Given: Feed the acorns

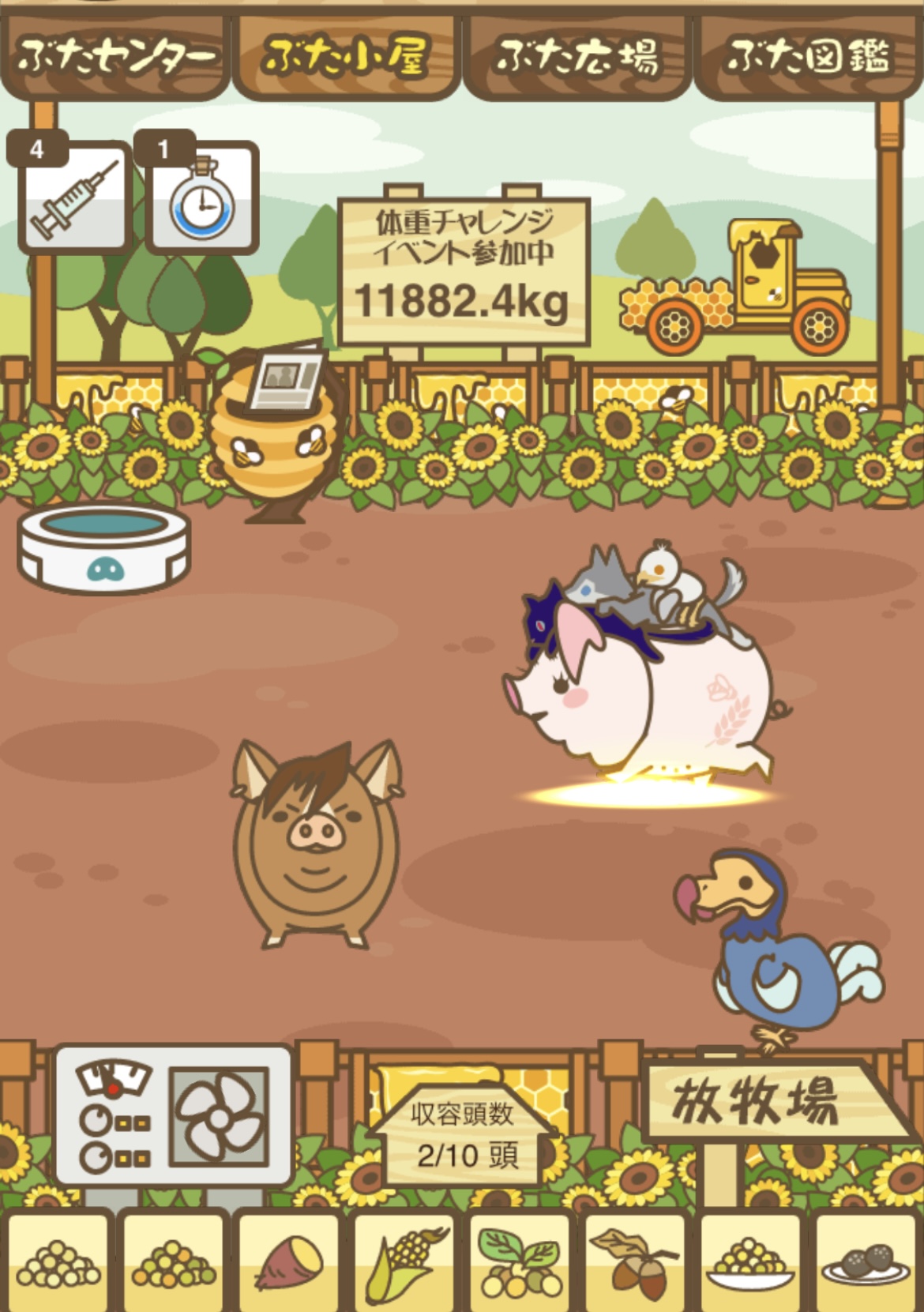Looking at the screenshot, I should [x=635, y=1261].
